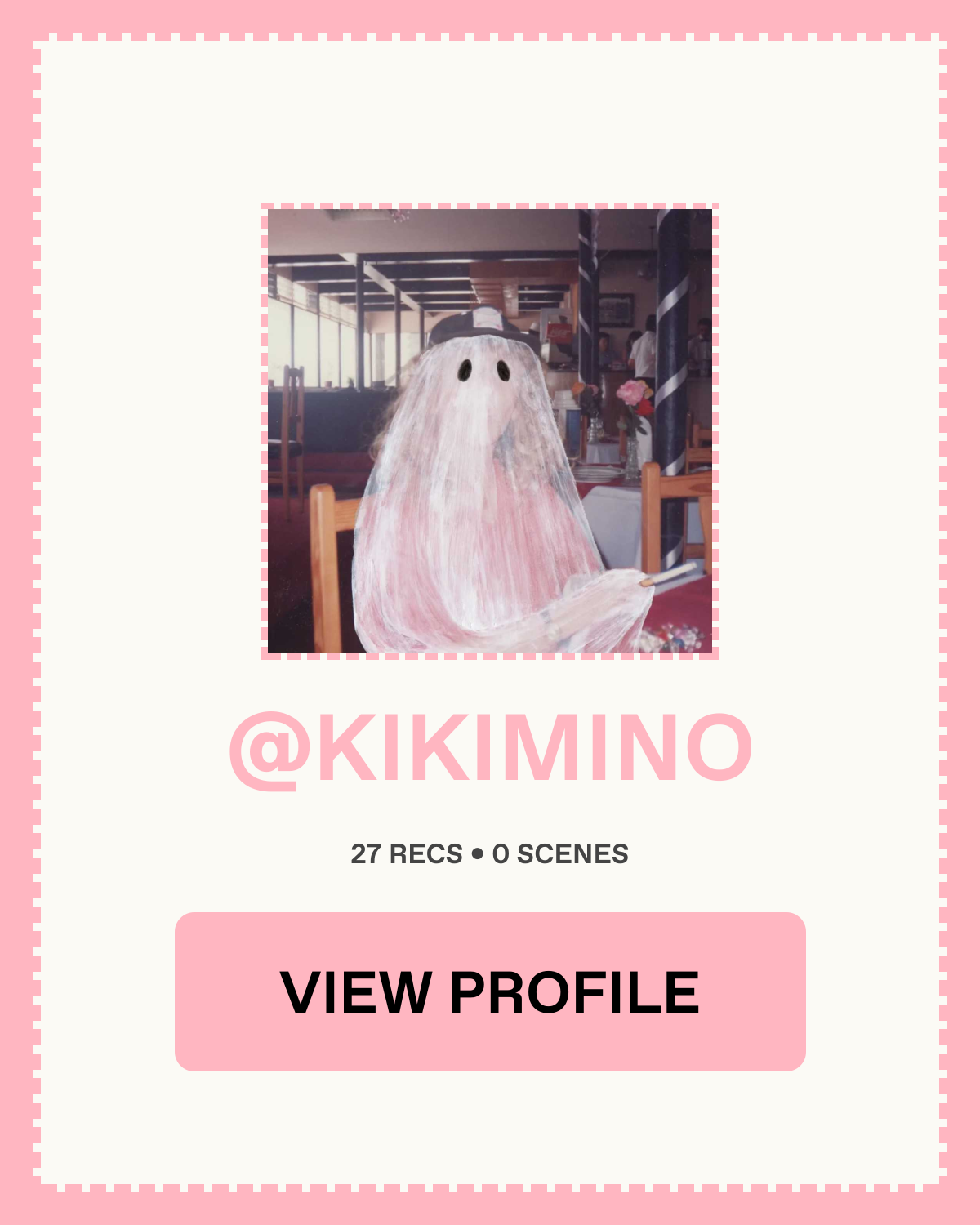This screenshot has height=1225, width=980.
Task: Open the View Profile button
Action: click(490, 991)
